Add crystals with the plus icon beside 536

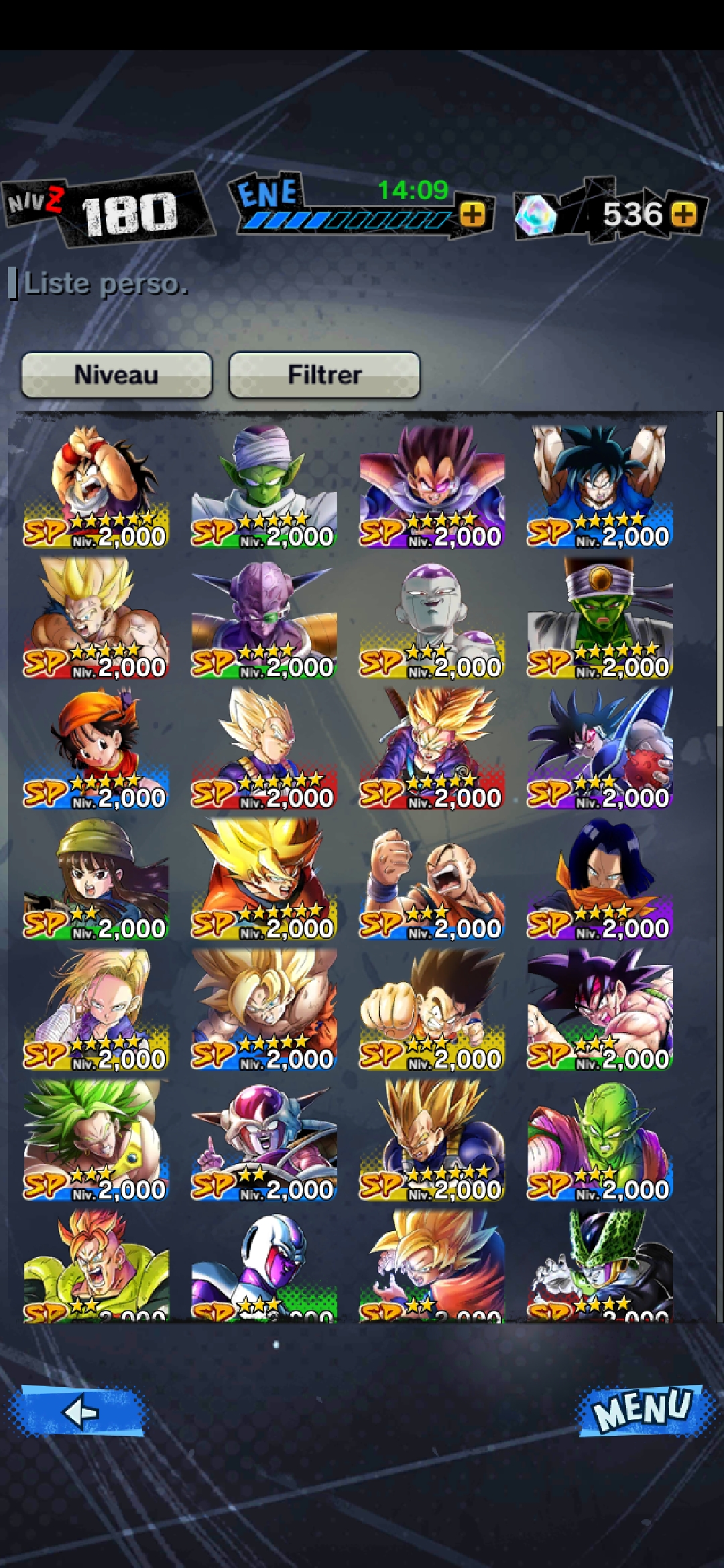point(683,214)
